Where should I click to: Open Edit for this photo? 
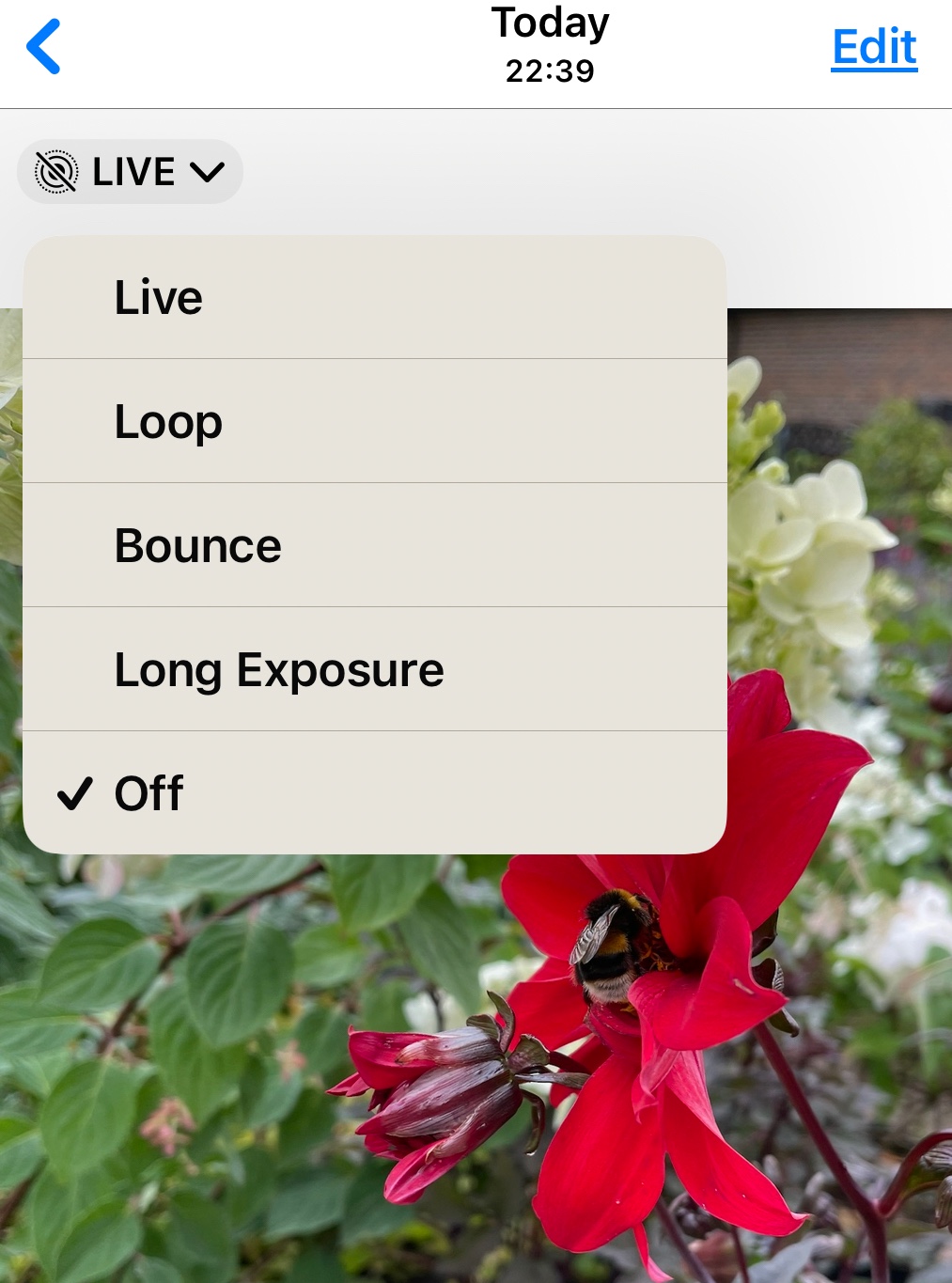[x=874, y=47]
